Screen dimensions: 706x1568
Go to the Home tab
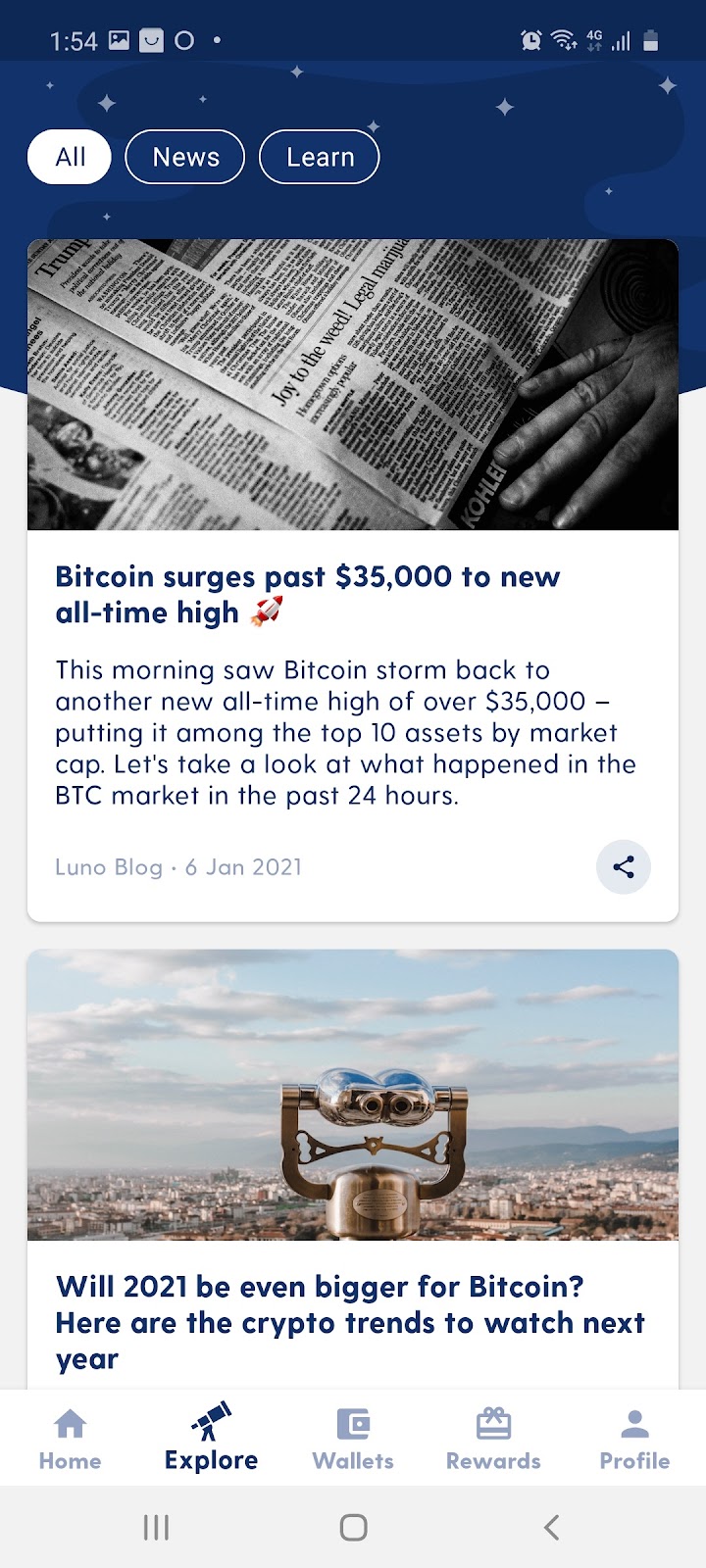70,1439
